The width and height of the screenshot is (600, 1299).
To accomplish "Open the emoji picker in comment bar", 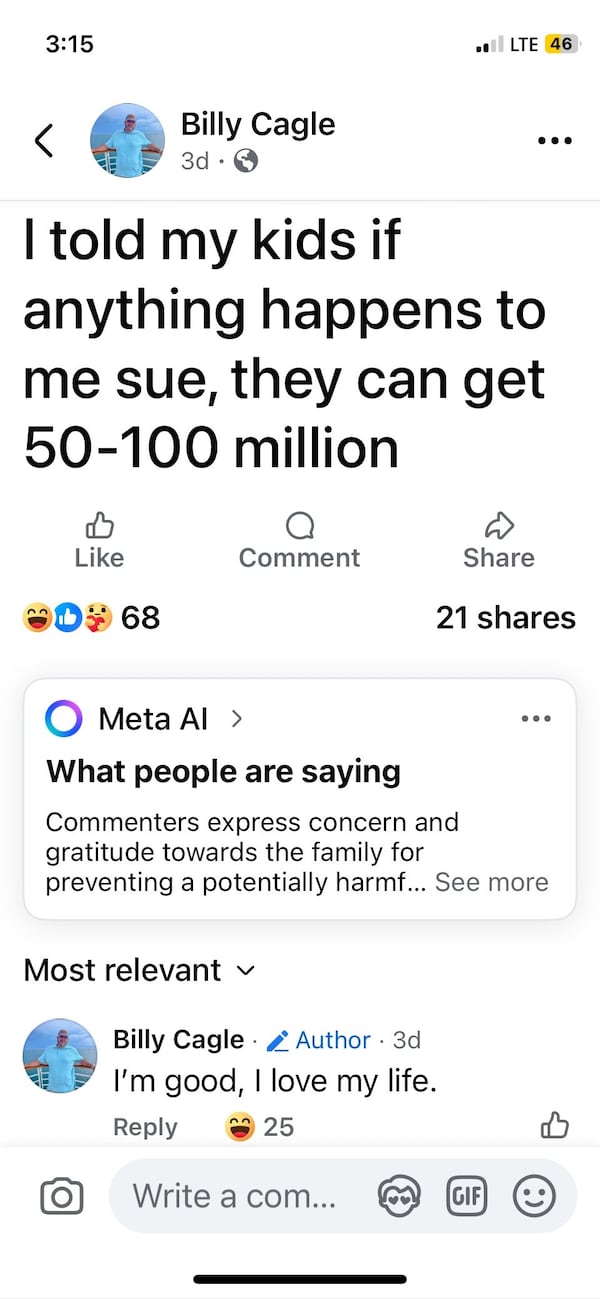I will [534, 1196].
